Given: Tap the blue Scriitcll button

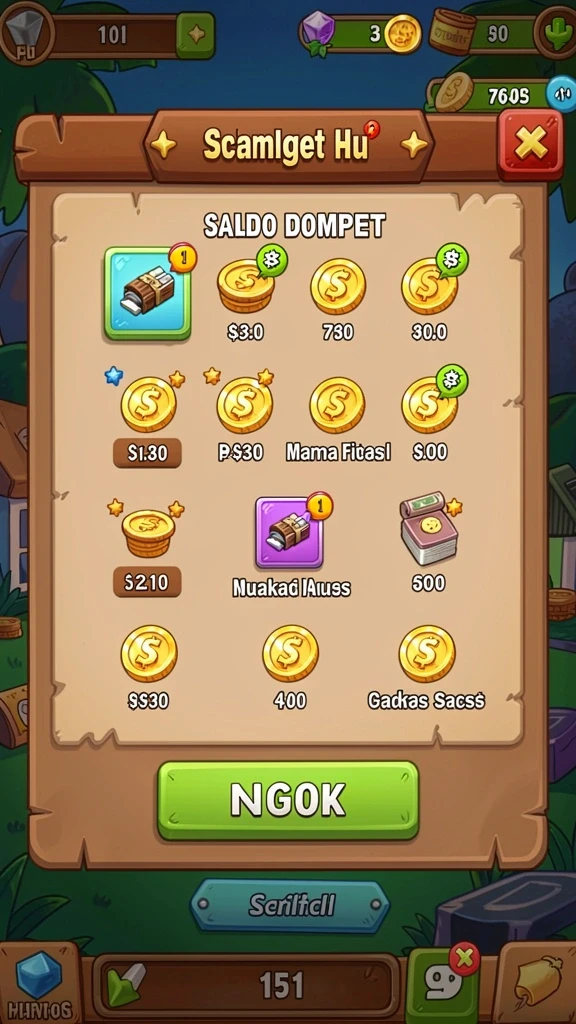Looking at the screenshot, I should click(x=290, y=905).
